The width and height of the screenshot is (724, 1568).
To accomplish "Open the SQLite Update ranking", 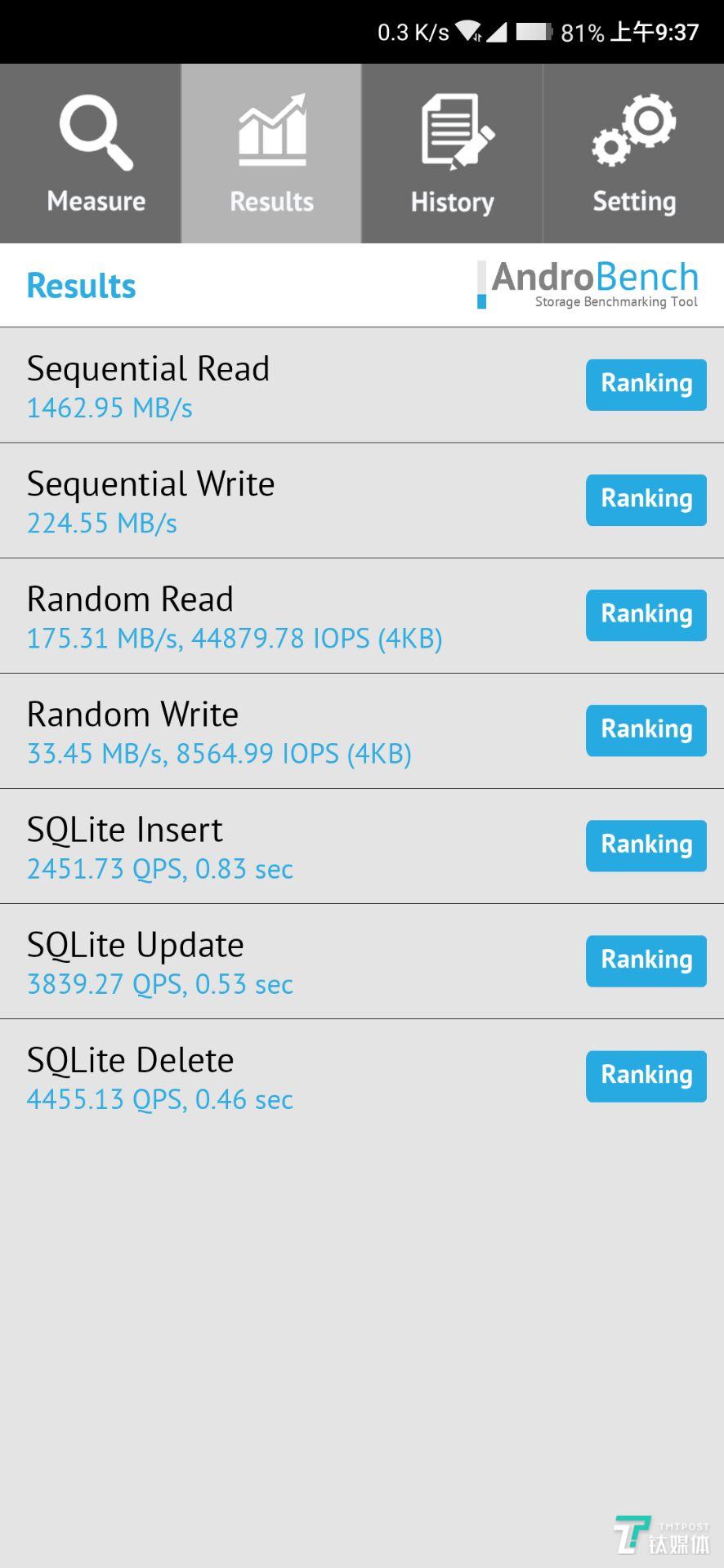I will 646,960.
